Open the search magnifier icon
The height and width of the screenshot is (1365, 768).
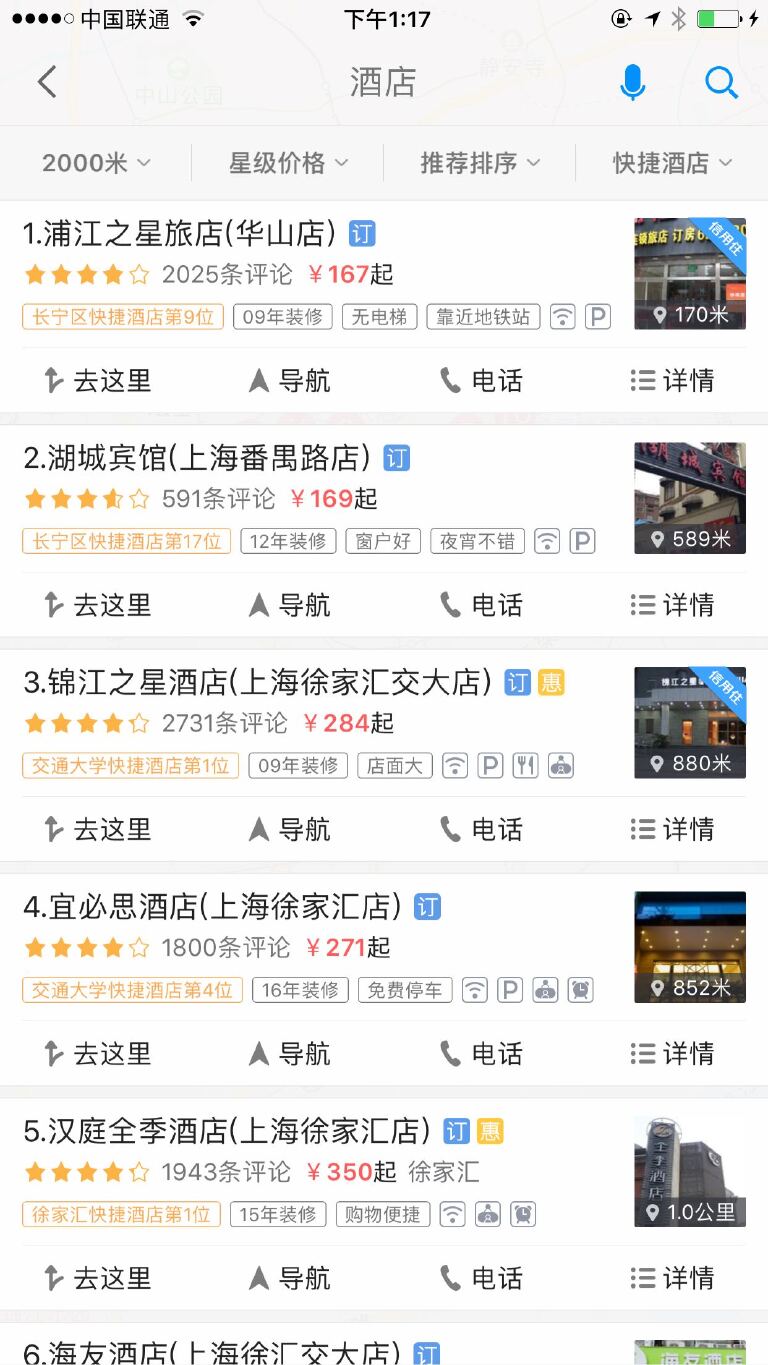point(721,82)
